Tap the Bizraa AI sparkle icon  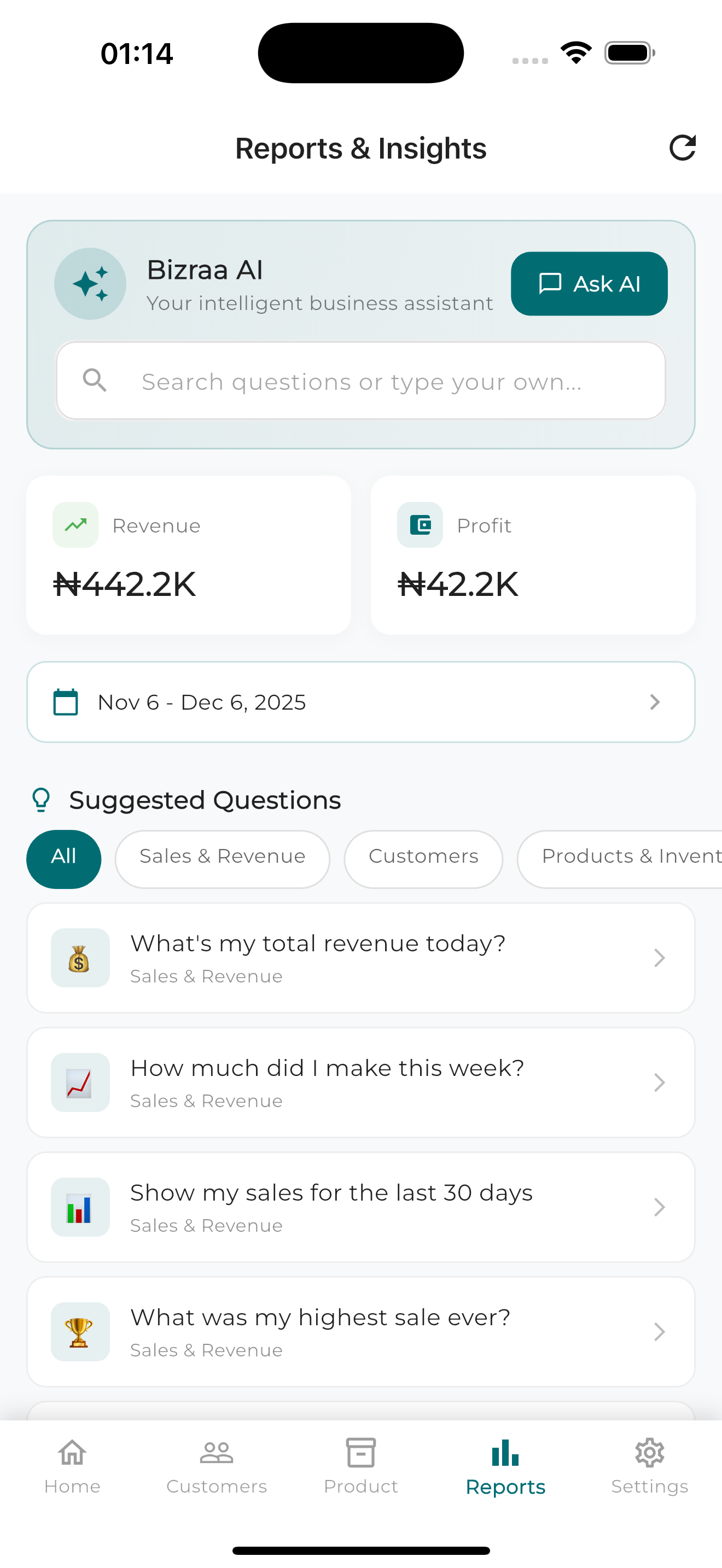[x=90, y=283]
